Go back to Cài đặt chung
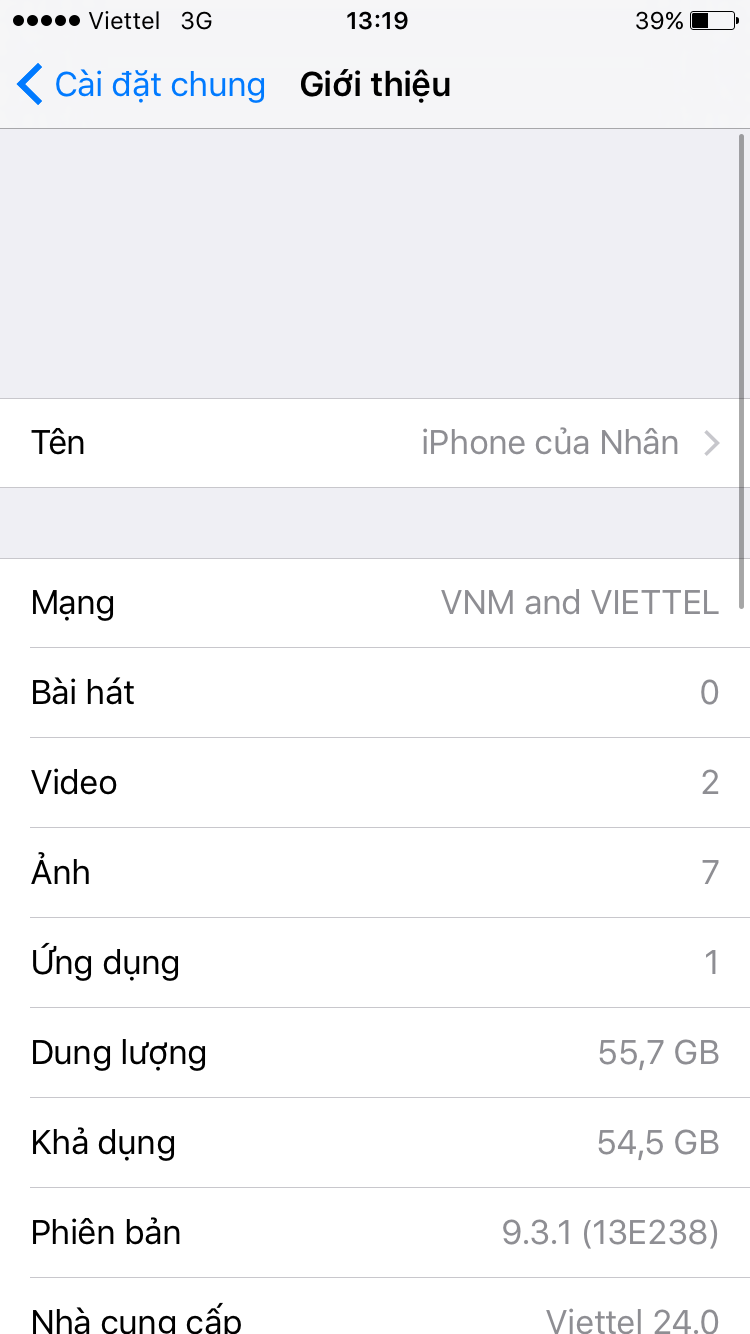 141,85
